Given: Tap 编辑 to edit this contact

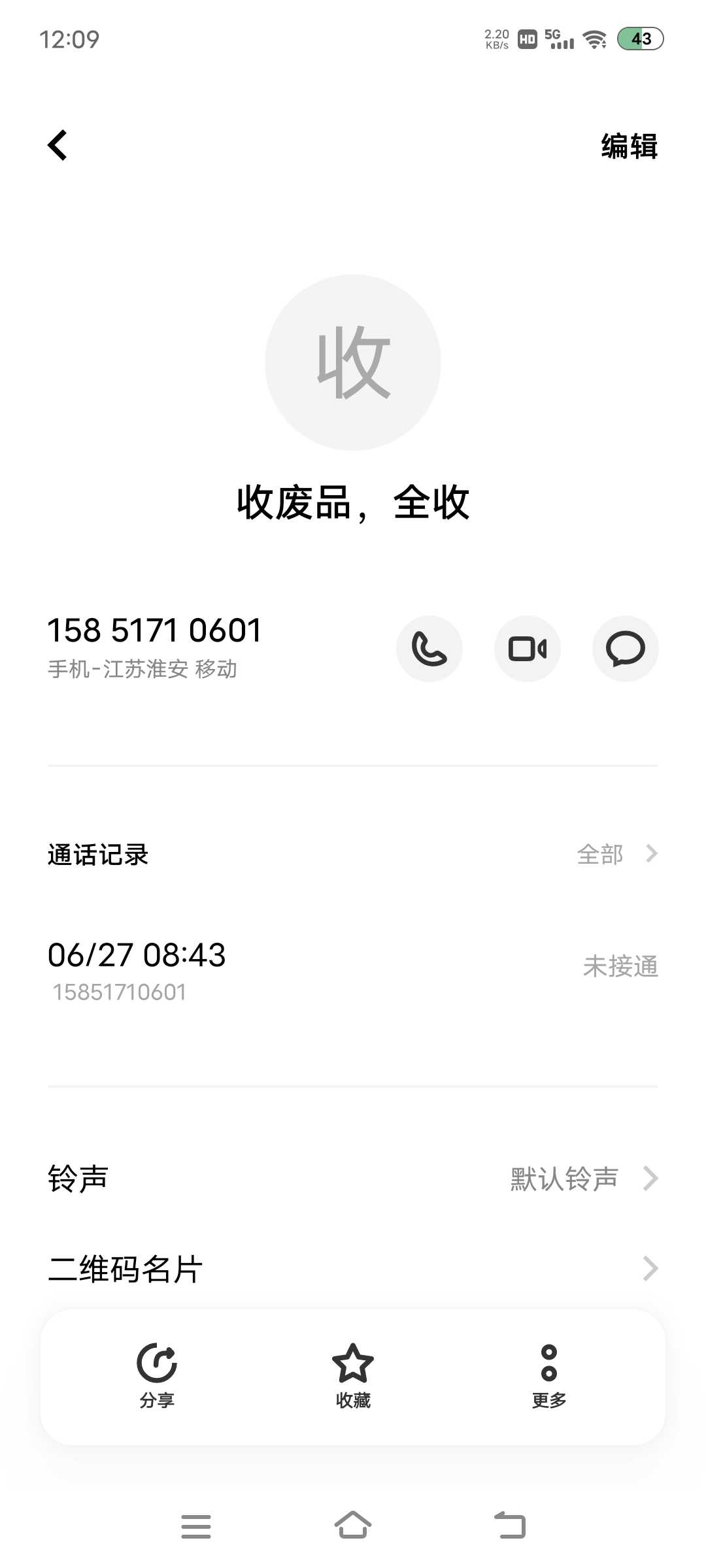Looking at the screenshot, I should click(x=629, y=146).
